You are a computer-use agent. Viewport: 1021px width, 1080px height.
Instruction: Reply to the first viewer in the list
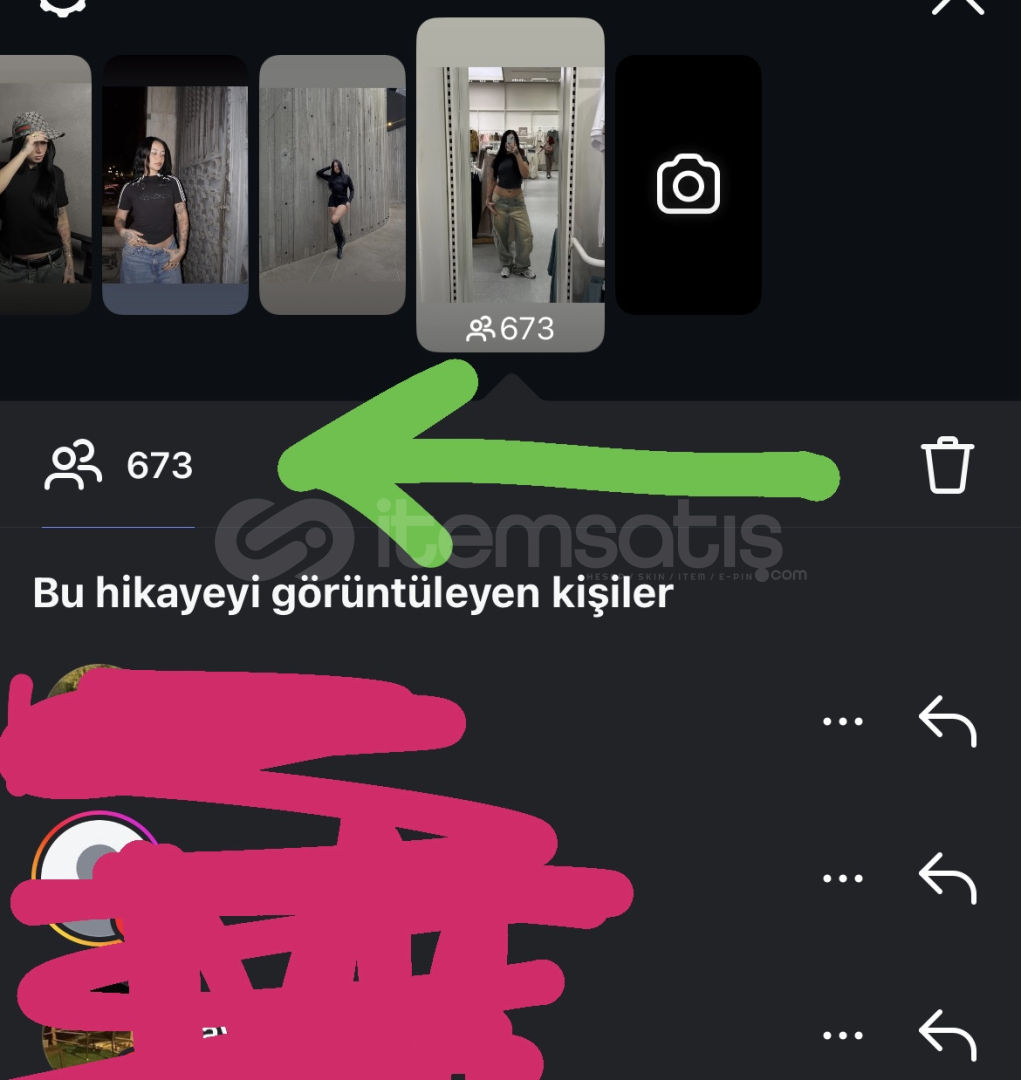(x=946, y=721)
